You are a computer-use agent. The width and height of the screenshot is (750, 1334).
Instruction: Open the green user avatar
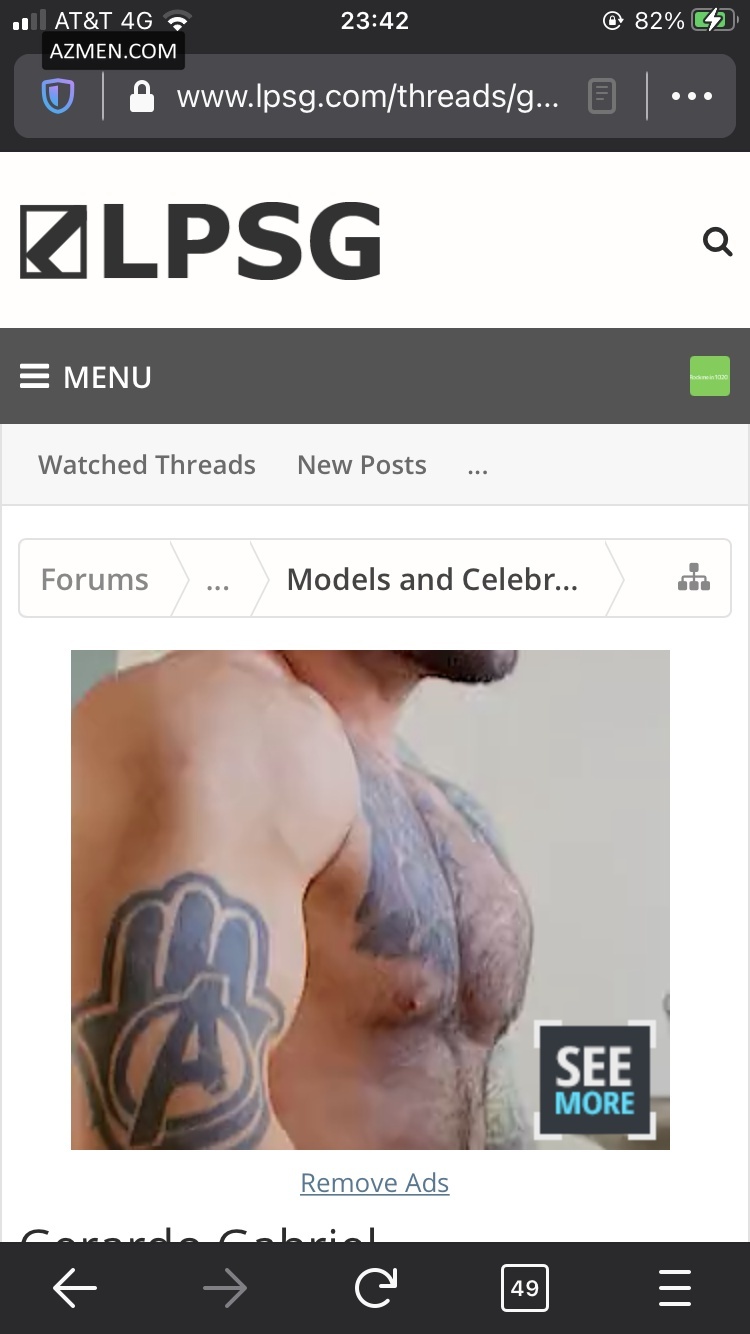[x=709, y=376]
